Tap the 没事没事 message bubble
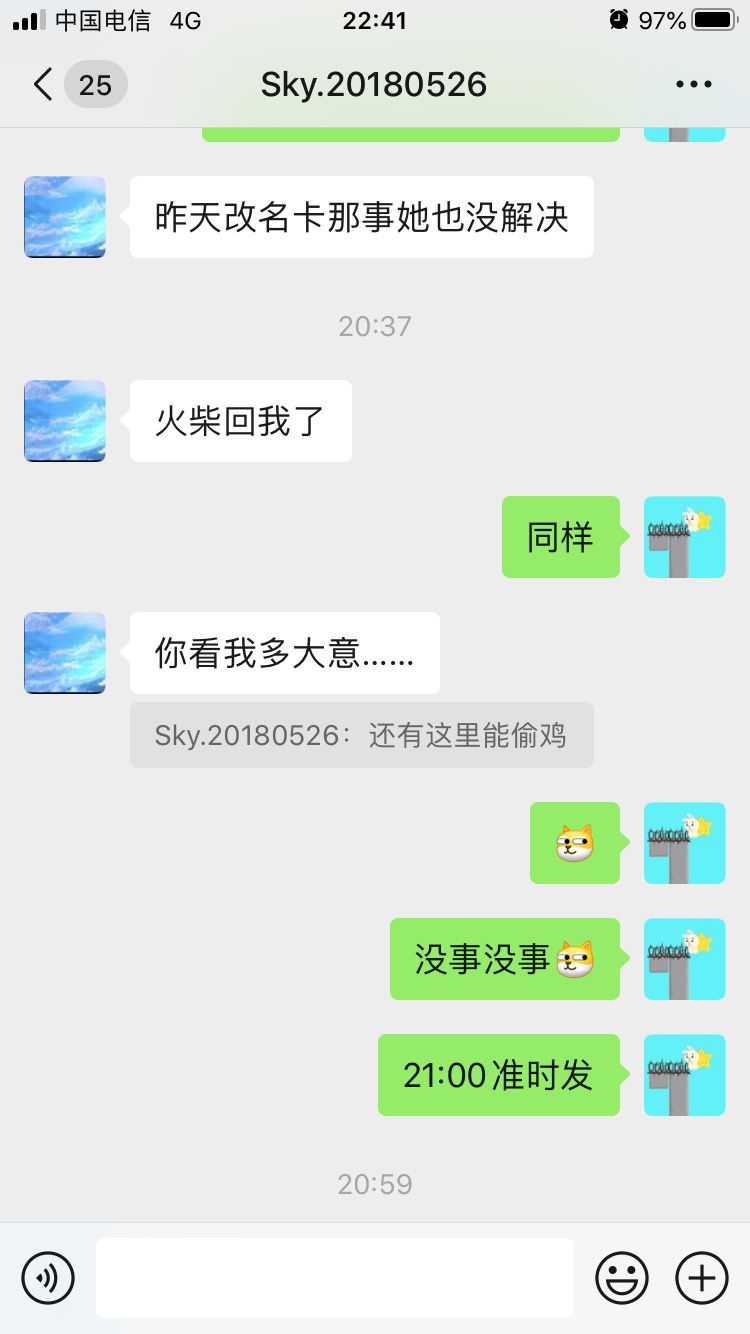Viewport: 750px width, 1334px height. tap(504, 959)
